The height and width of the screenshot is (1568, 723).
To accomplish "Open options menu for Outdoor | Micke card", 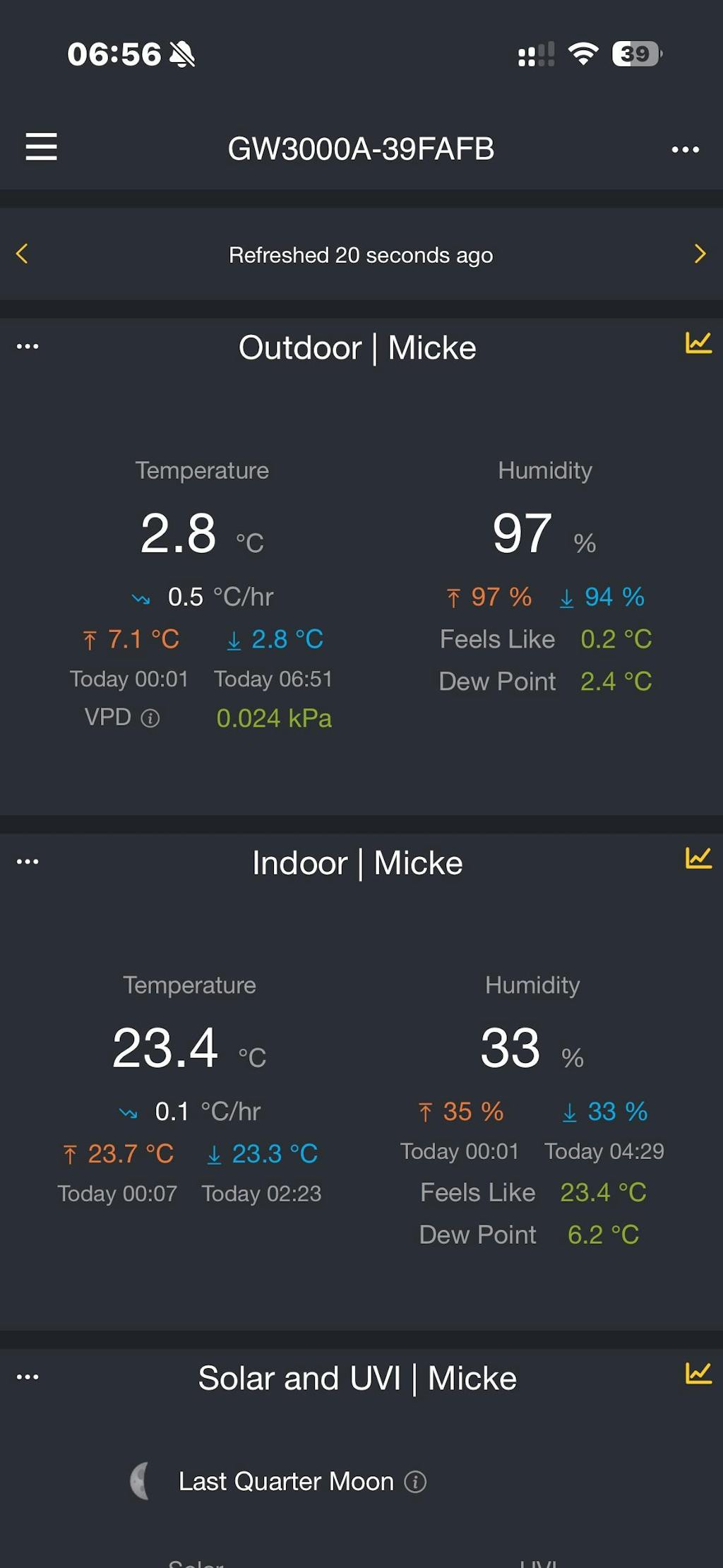I will [x=28, y=346].
